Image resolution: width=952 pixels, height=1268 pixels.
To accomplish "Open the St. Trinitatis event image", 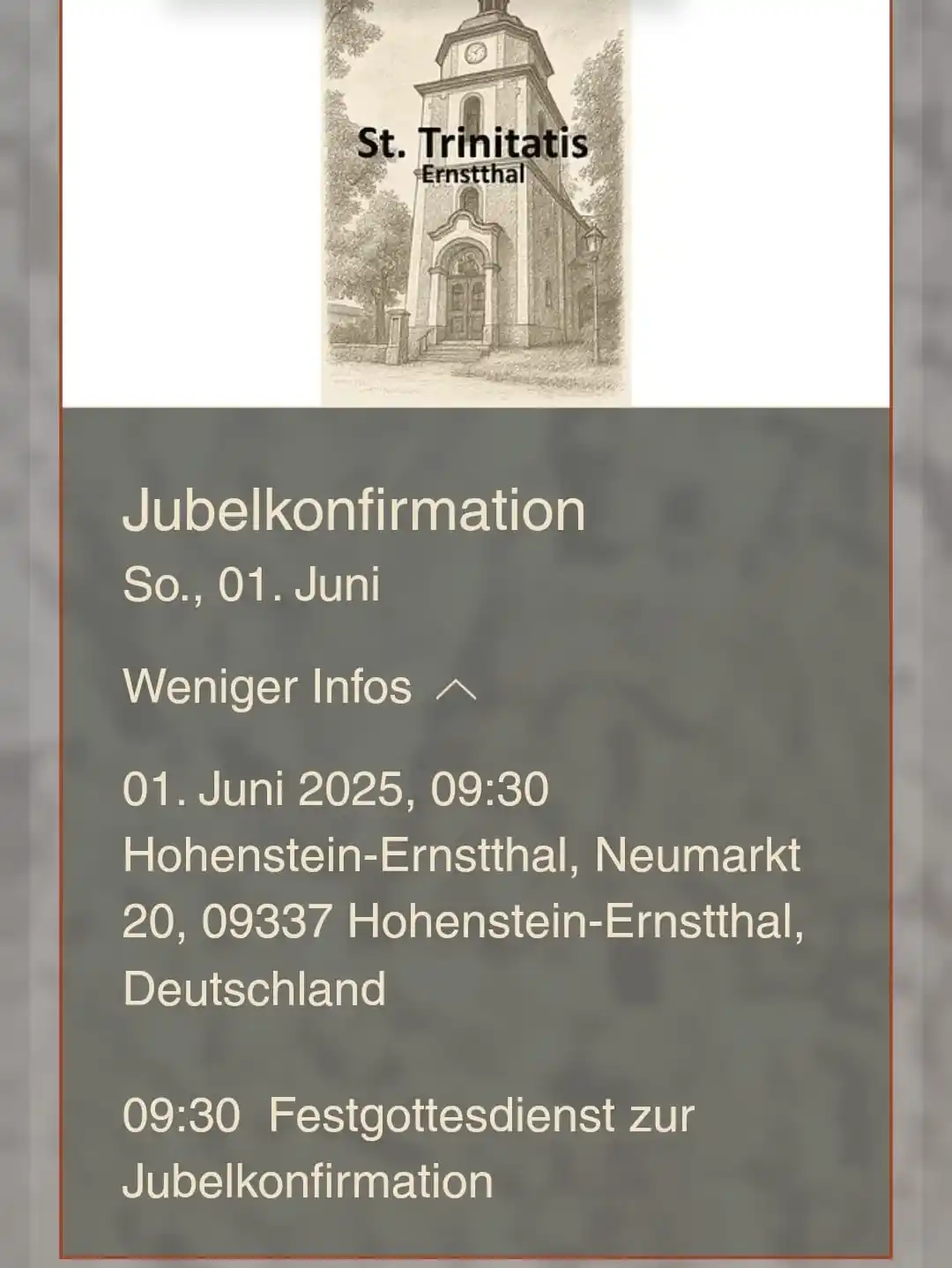I will click(475, 203).
